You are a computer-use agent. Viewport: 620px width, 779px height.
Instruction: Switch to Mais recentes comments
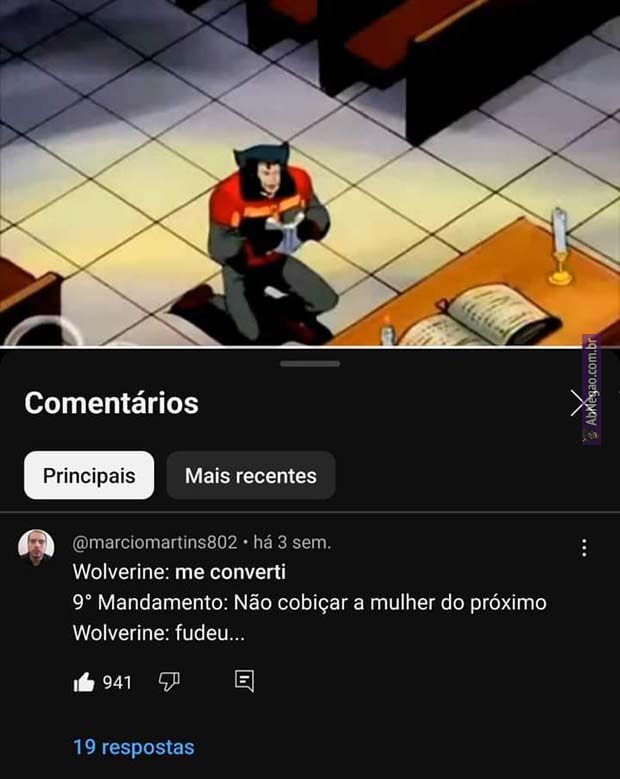(250, 476)
